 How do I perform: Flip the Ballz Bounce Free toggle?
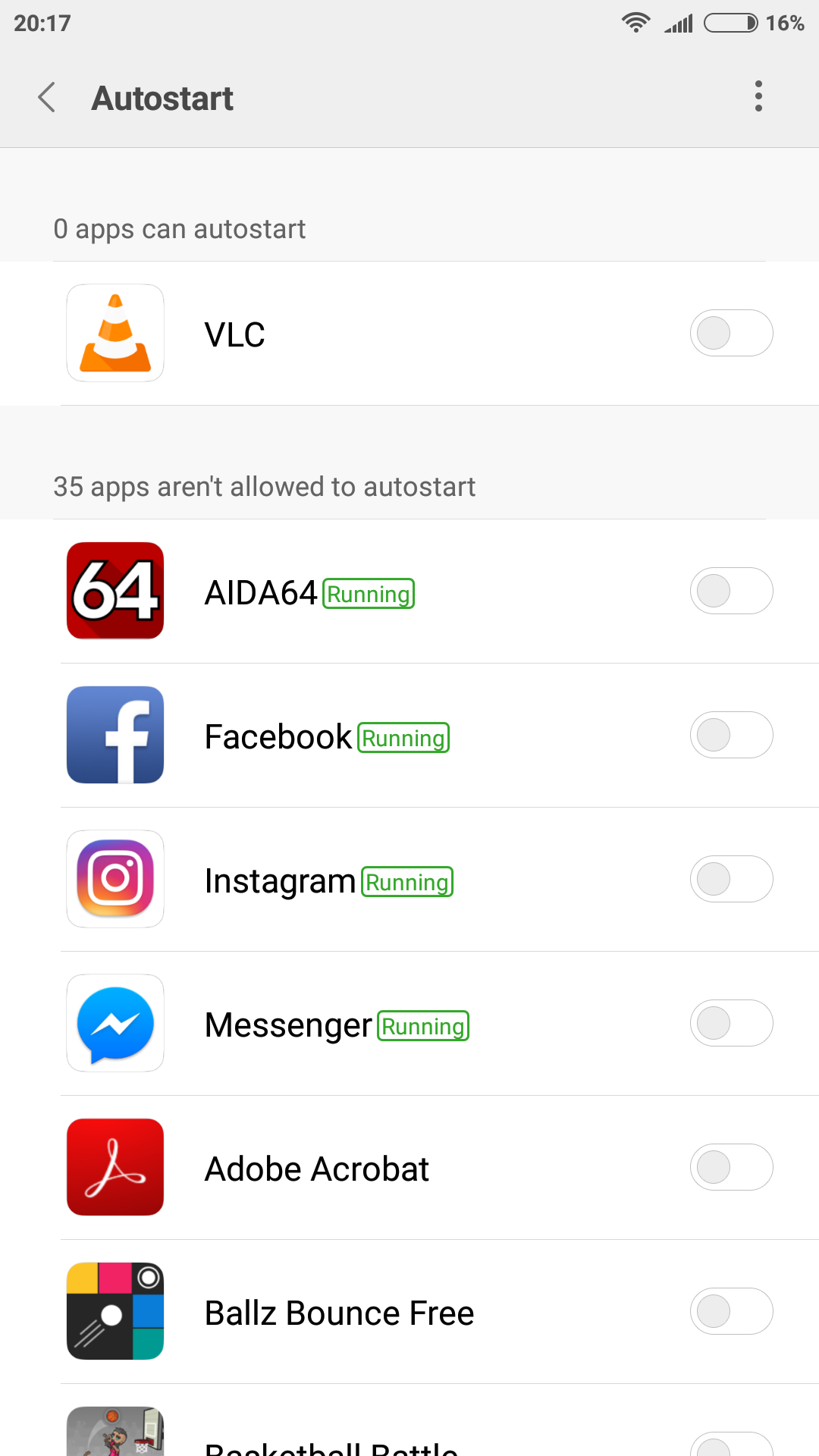(731, 1311)
